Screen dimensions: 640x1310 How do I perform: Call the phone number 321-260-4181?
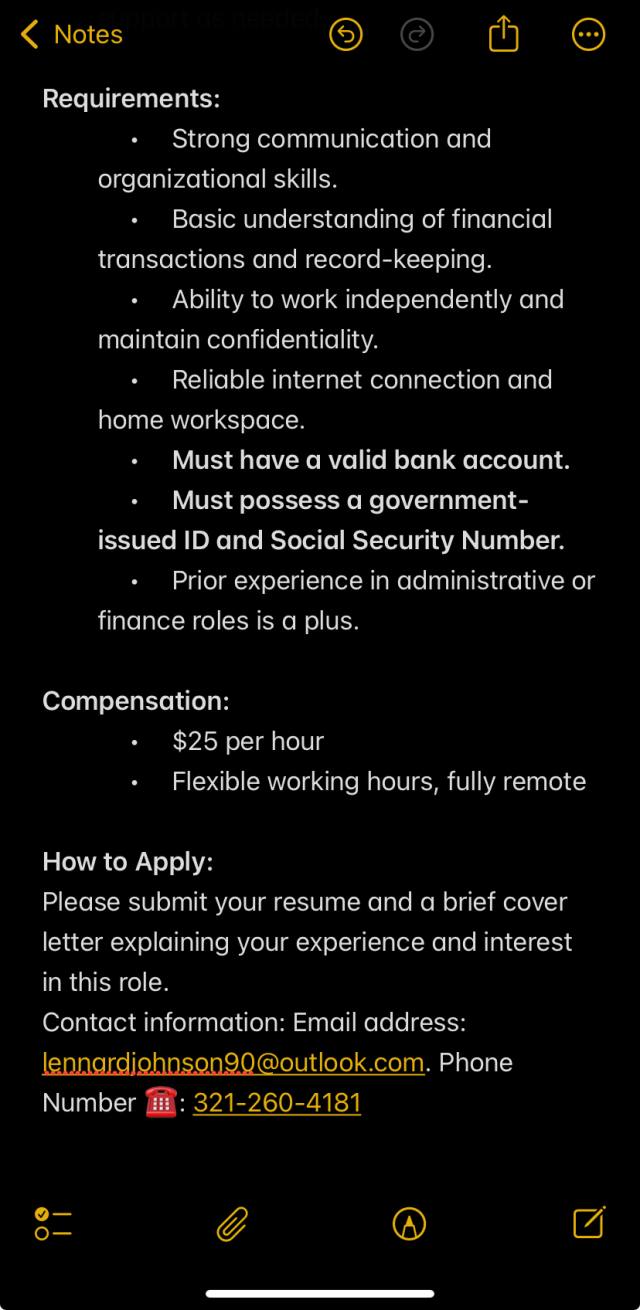[x=277, y=1102]
